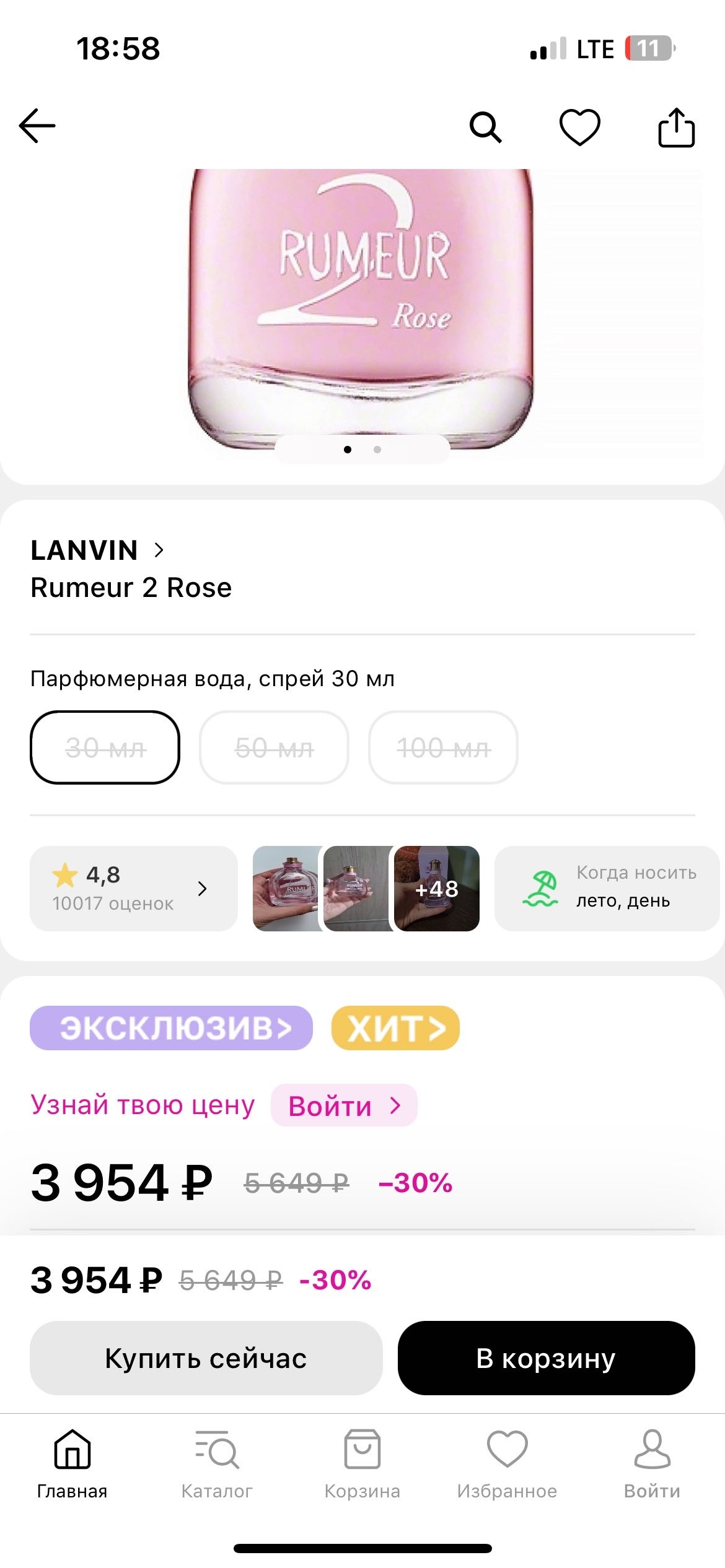
Task: Open the LANVIN brand page
Action: (x=97, y=550)
